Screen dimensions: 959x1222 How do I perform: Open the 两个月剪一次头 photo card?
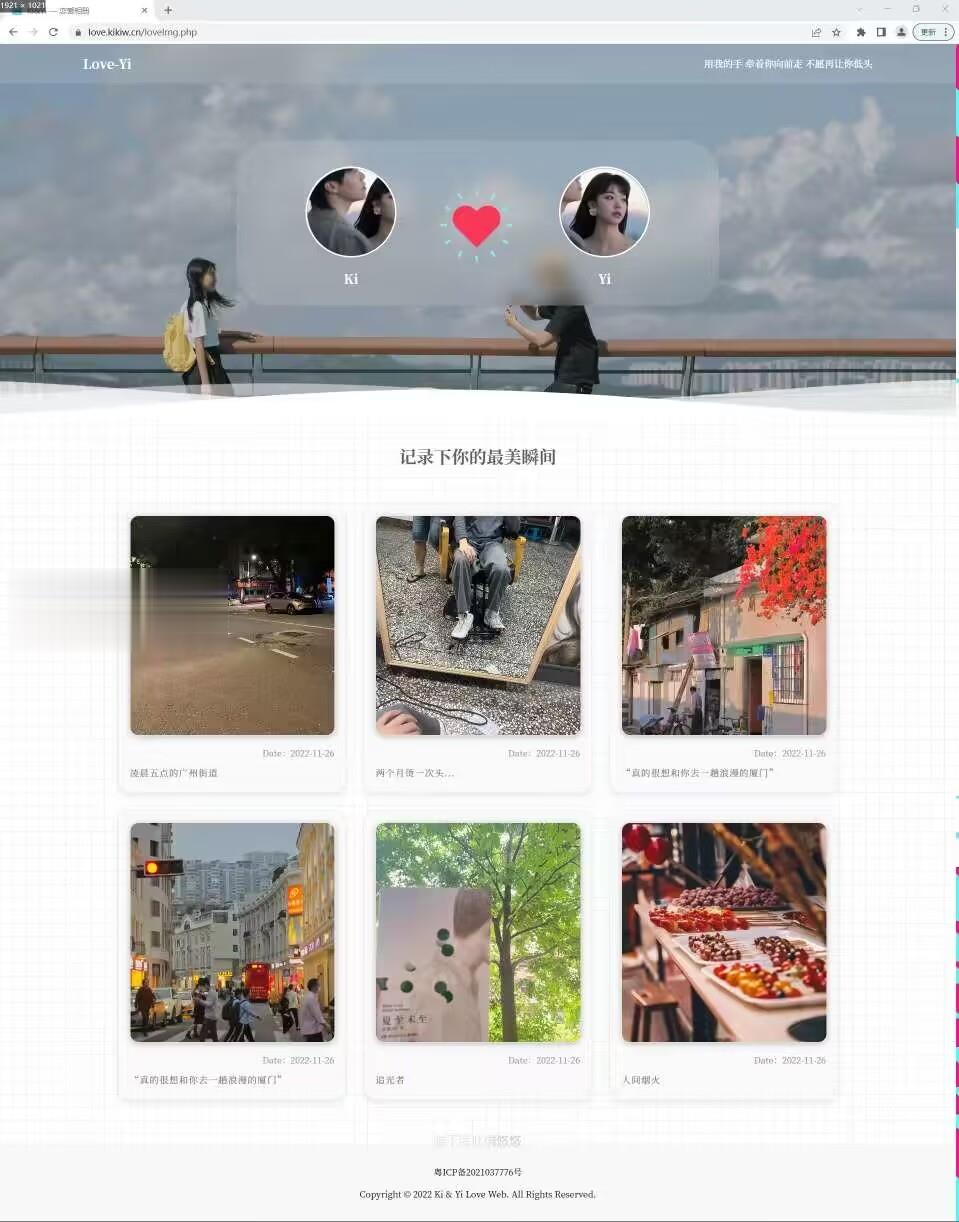(478, 626)
